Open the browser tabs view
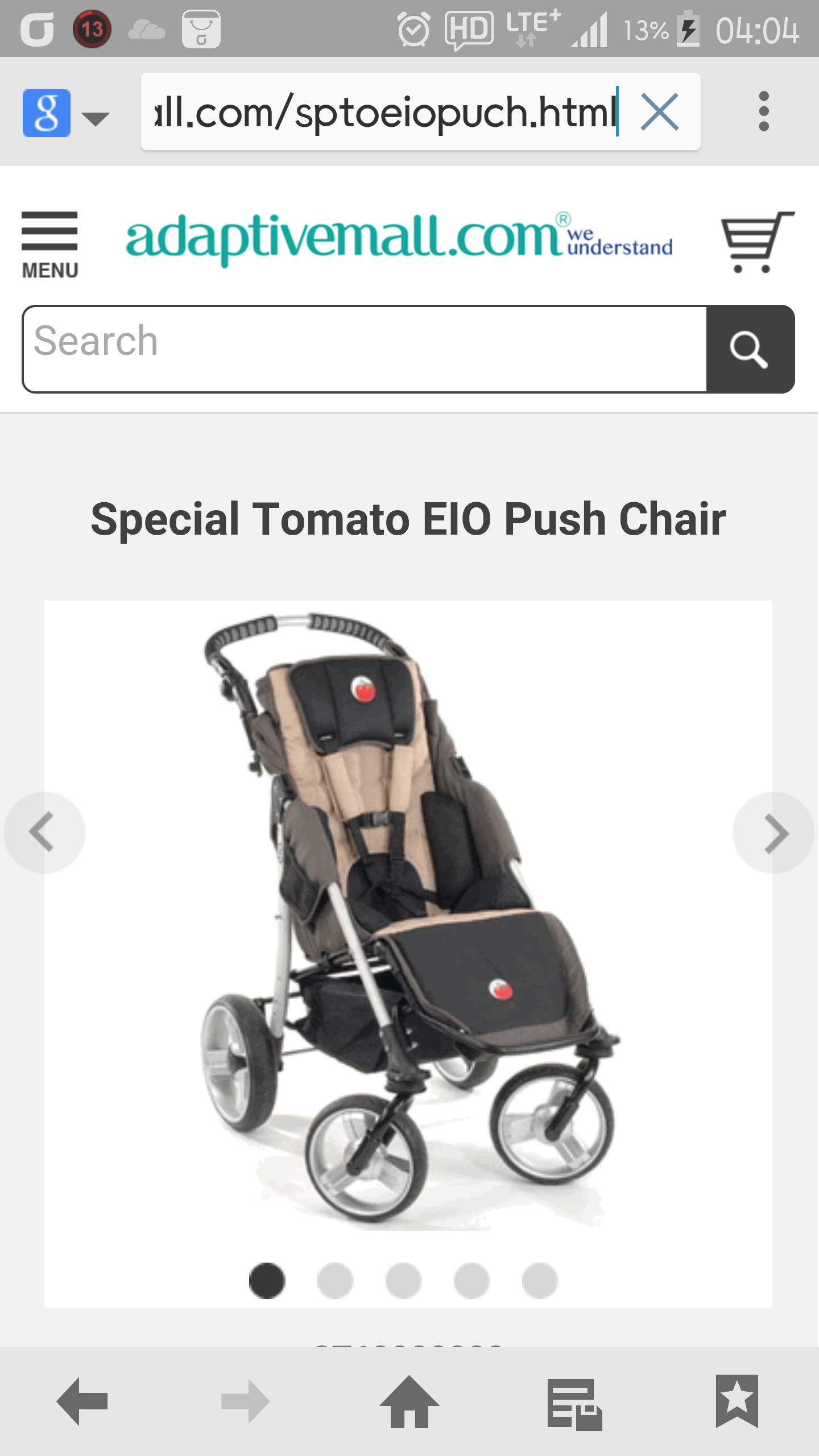The height and width of the screenshot is (1456, 819). (574, 1404)
